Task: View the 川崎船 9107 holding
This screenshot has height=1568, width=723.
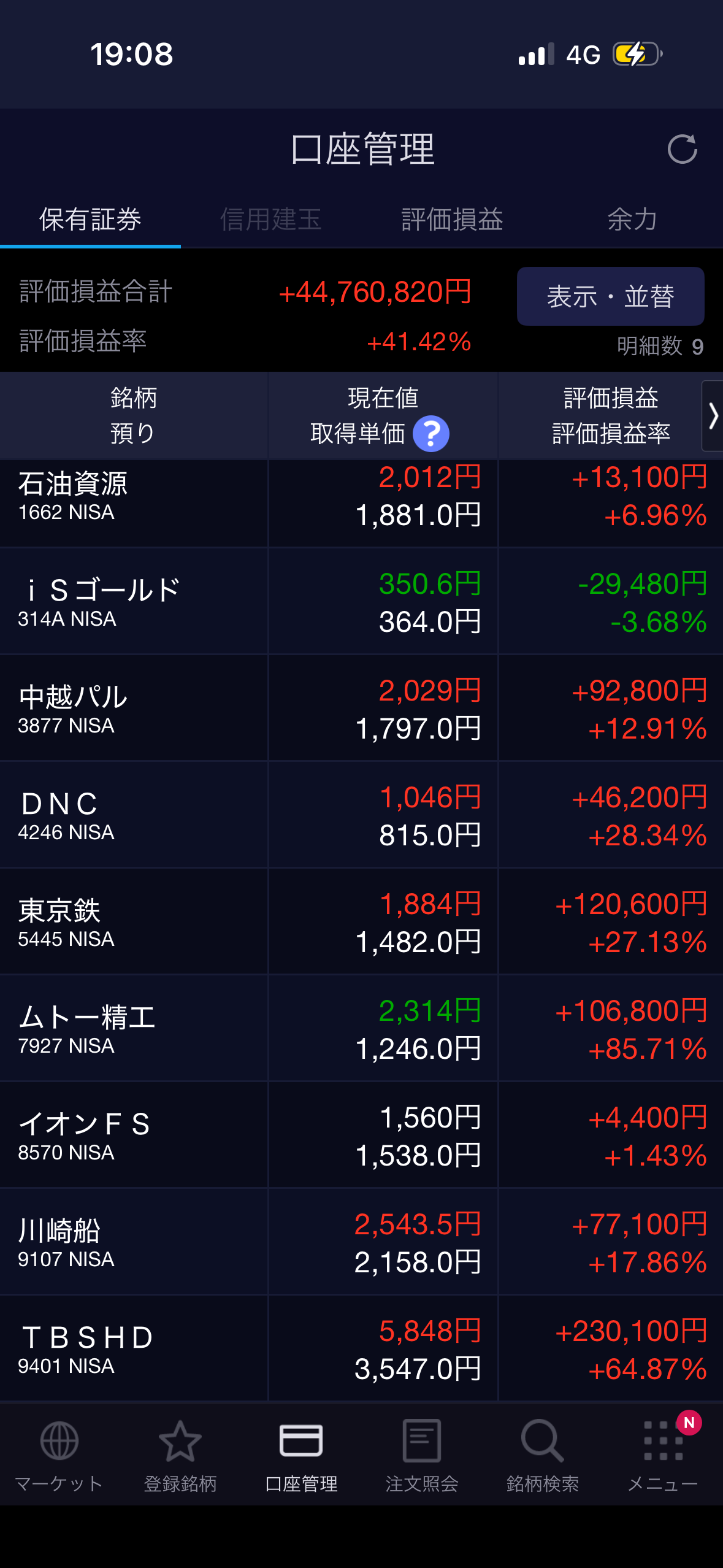Action: (x=361, y=1242)
